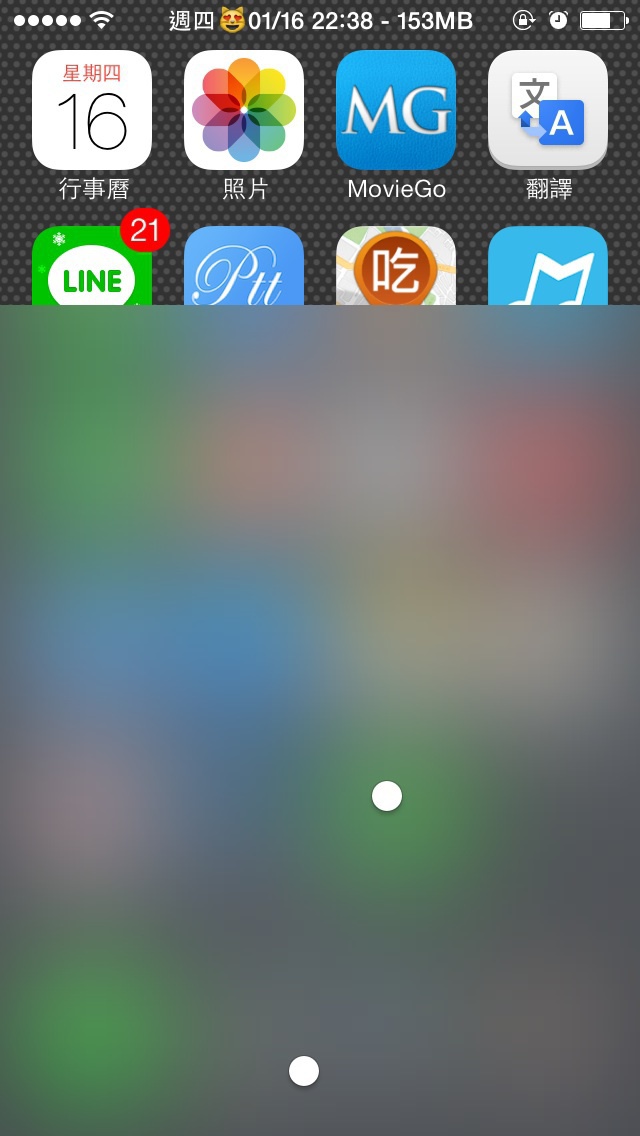This screenshot has width=640, height=1136.
Task: Open the Ptt app
Action: (244, 266)
